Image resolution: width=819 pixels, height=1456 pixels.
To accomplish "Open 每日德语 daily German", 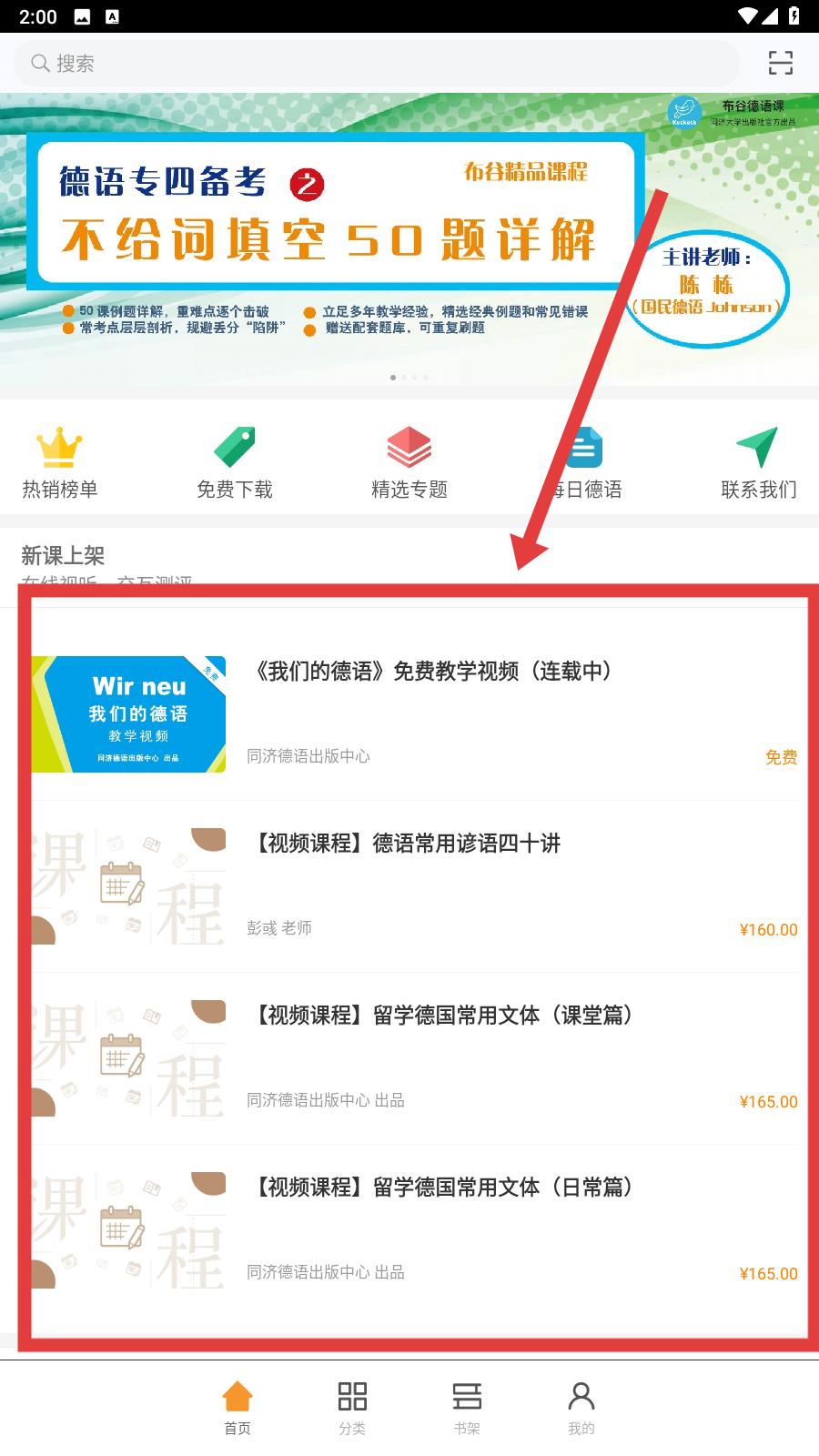I will click(584, 463).
